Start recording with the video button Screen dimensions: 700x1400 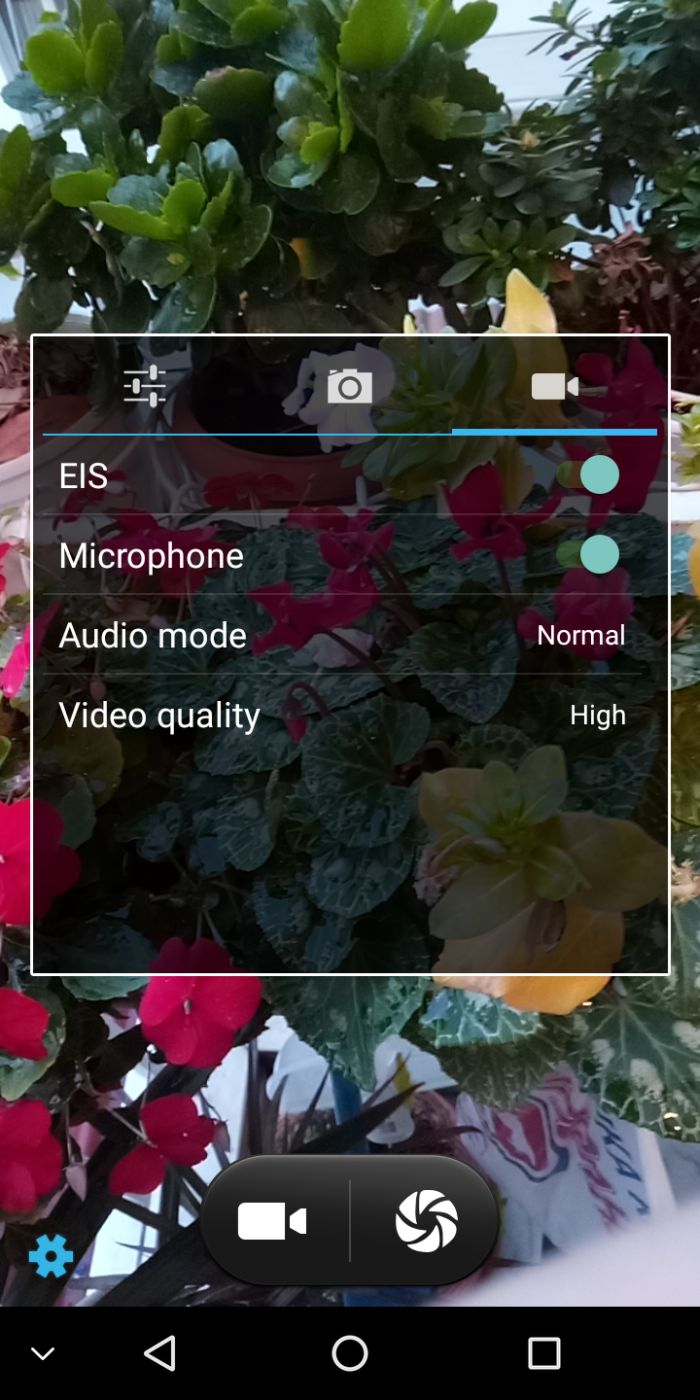(x=272, y=1221)
